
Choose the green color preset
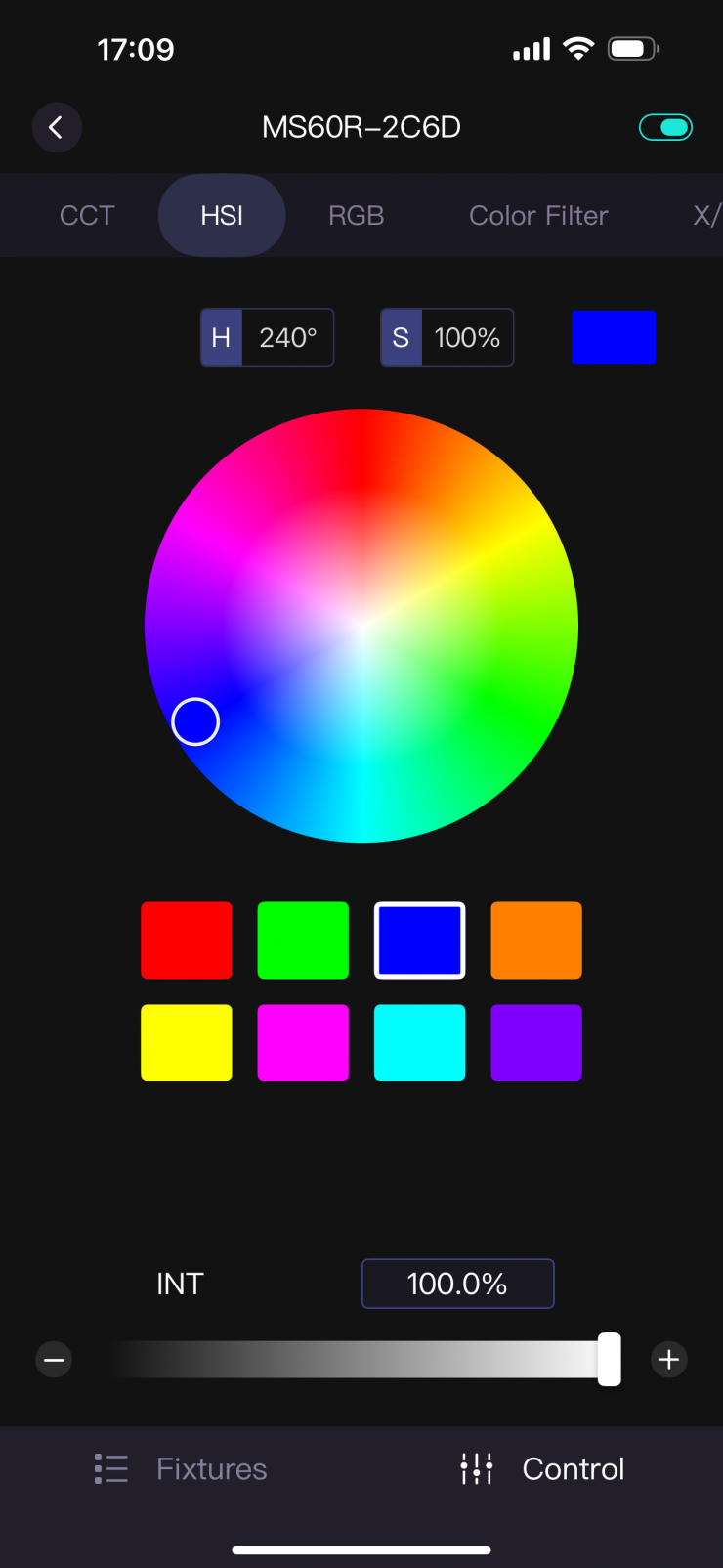tap(303, 940)
